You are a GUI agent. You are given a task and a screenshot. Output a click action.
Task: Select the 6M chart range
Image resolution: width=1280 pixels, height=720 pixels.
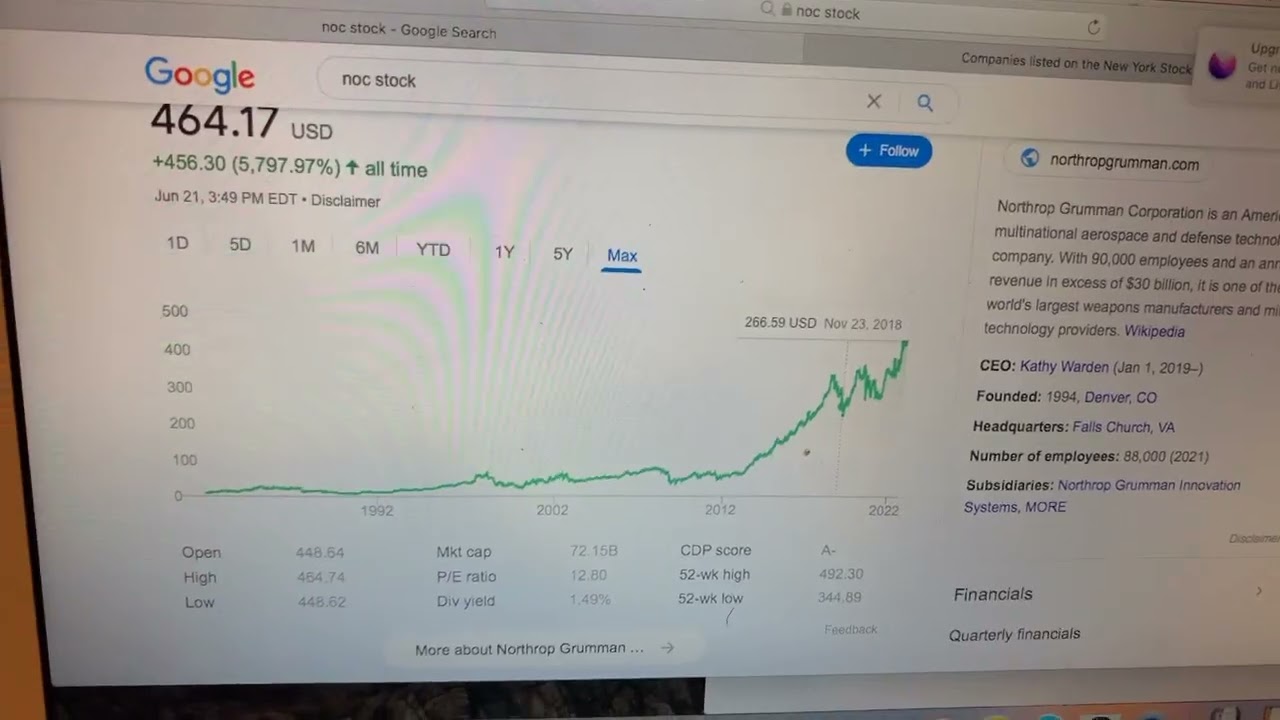pos(367,247)
